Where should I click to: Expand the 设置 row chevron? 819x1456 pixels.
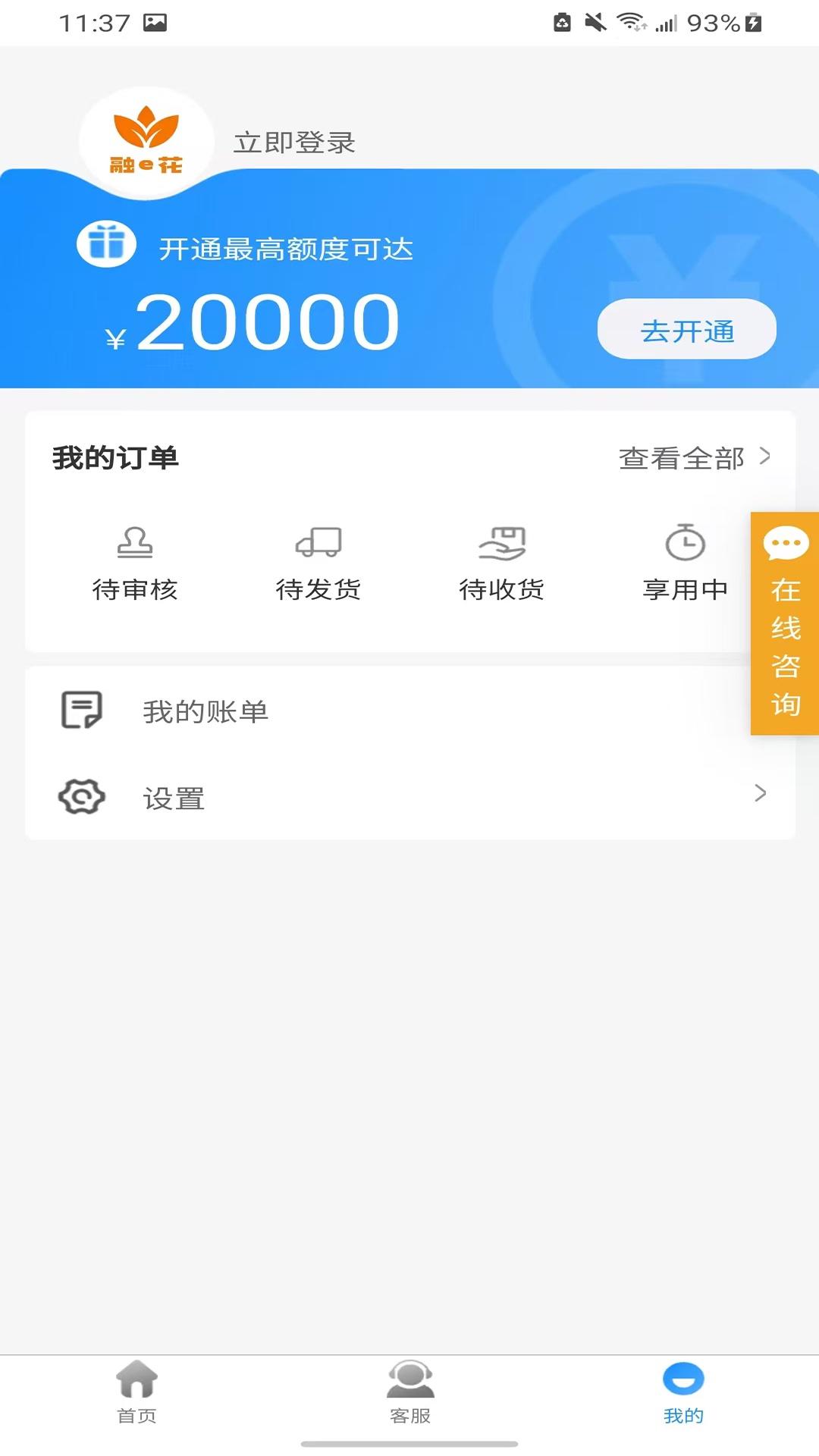point(761,794)
